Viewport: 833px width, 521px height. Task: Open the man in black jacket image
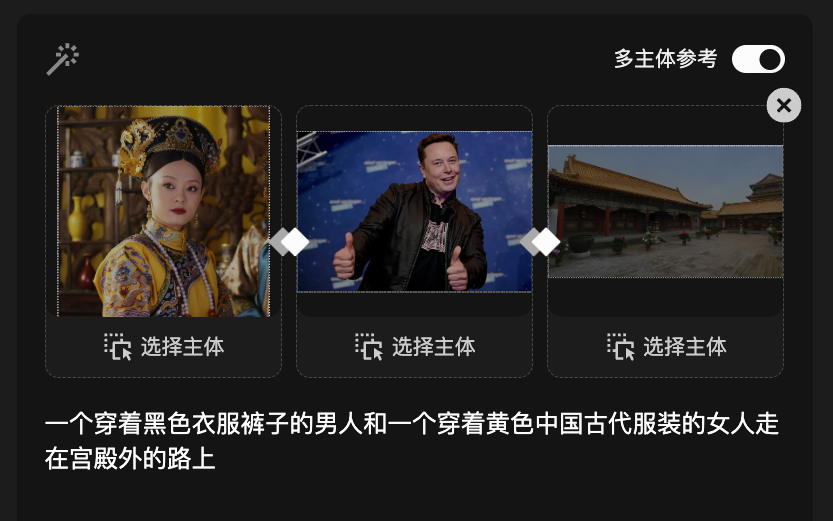click(x=414, y=211)
